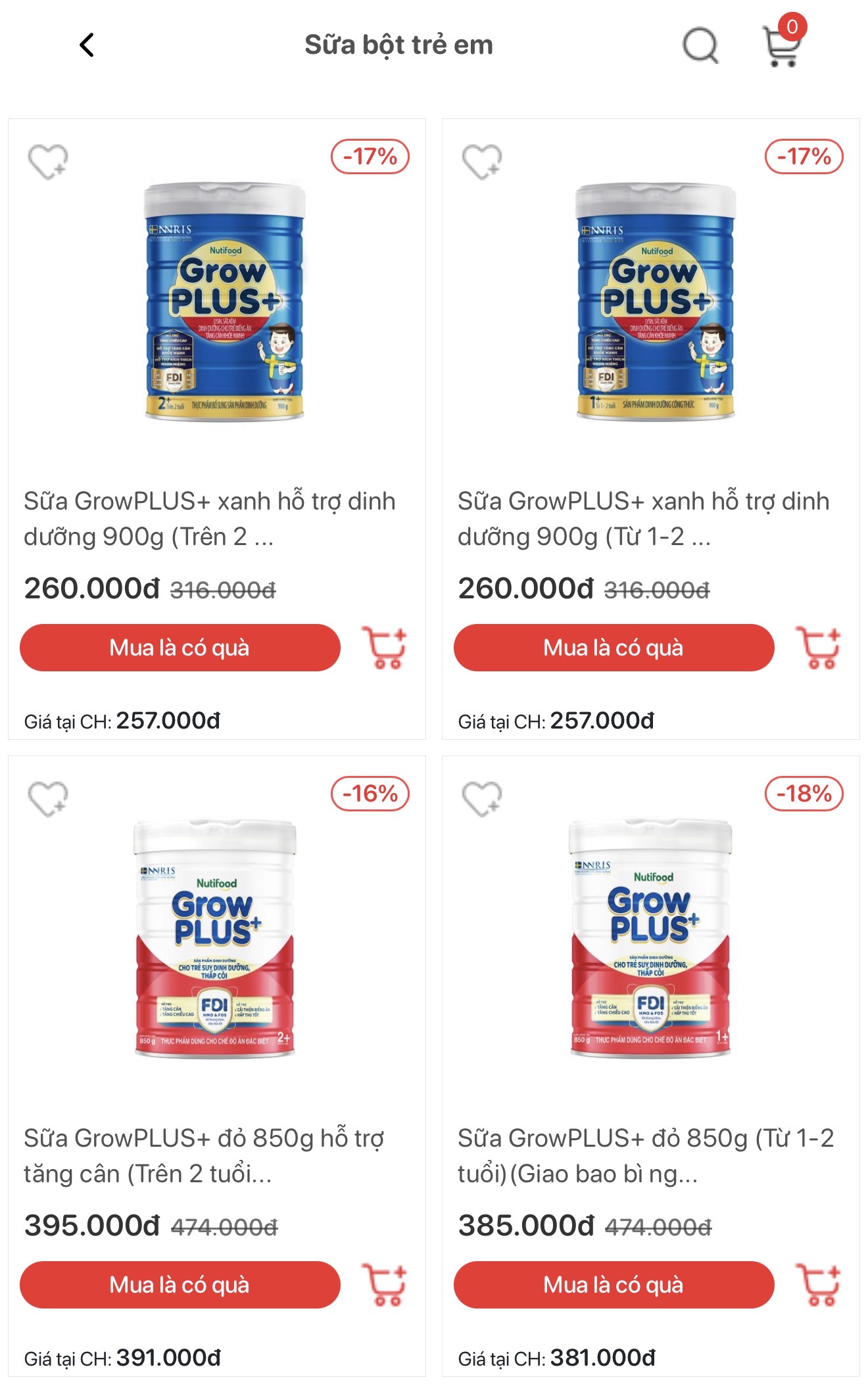Image resolution: width=868 pixels, height=1392 pixels.
Task: View GrowPLUS+ đỏ 850g Từ 1-2 tuổi
Action: click(x=646, y=1156)
